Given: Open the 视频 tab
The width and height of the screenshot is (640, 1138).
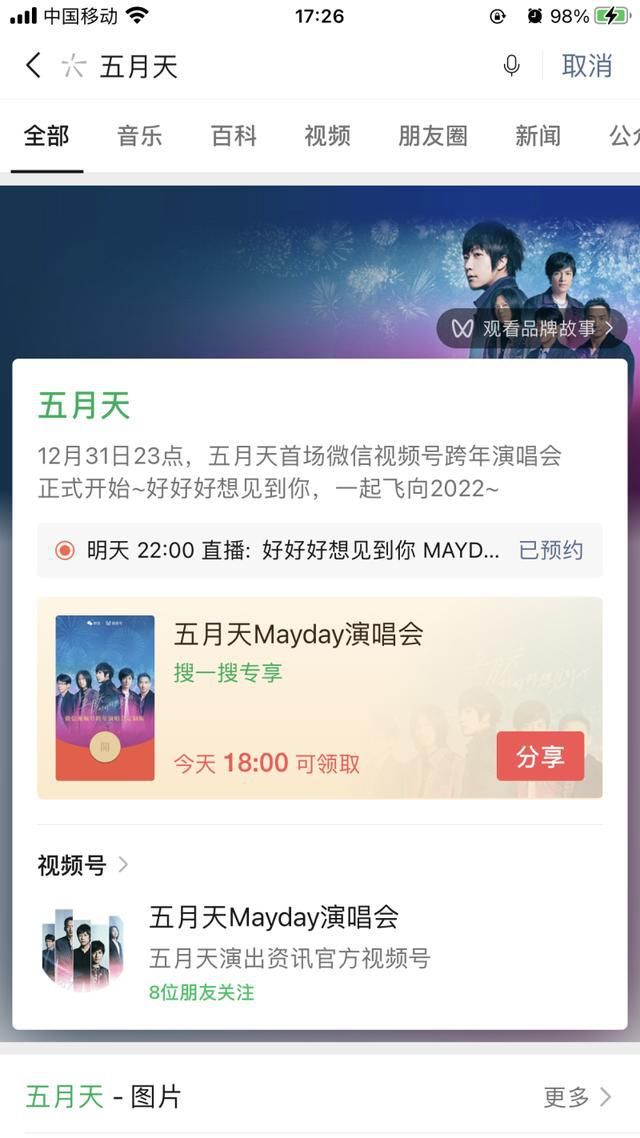Looking at the screenshot, I should click(327, 136).
